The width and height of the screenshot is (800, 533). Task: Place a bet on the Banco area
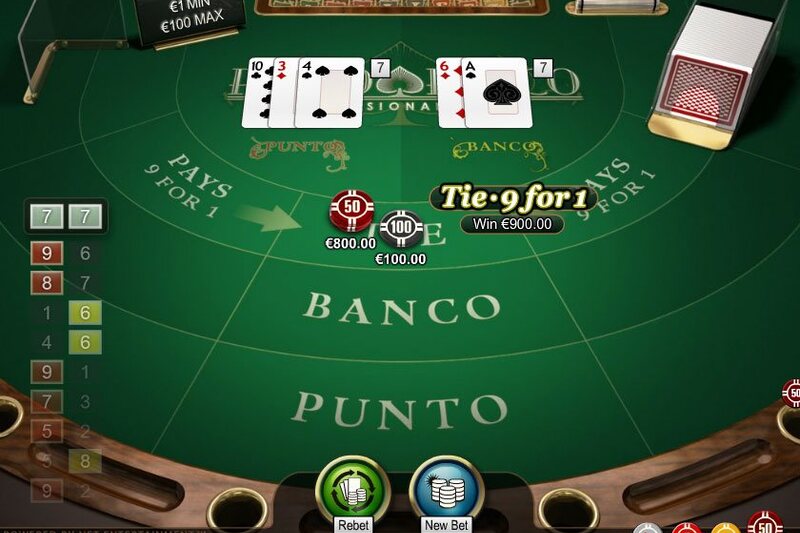[401, 307]
